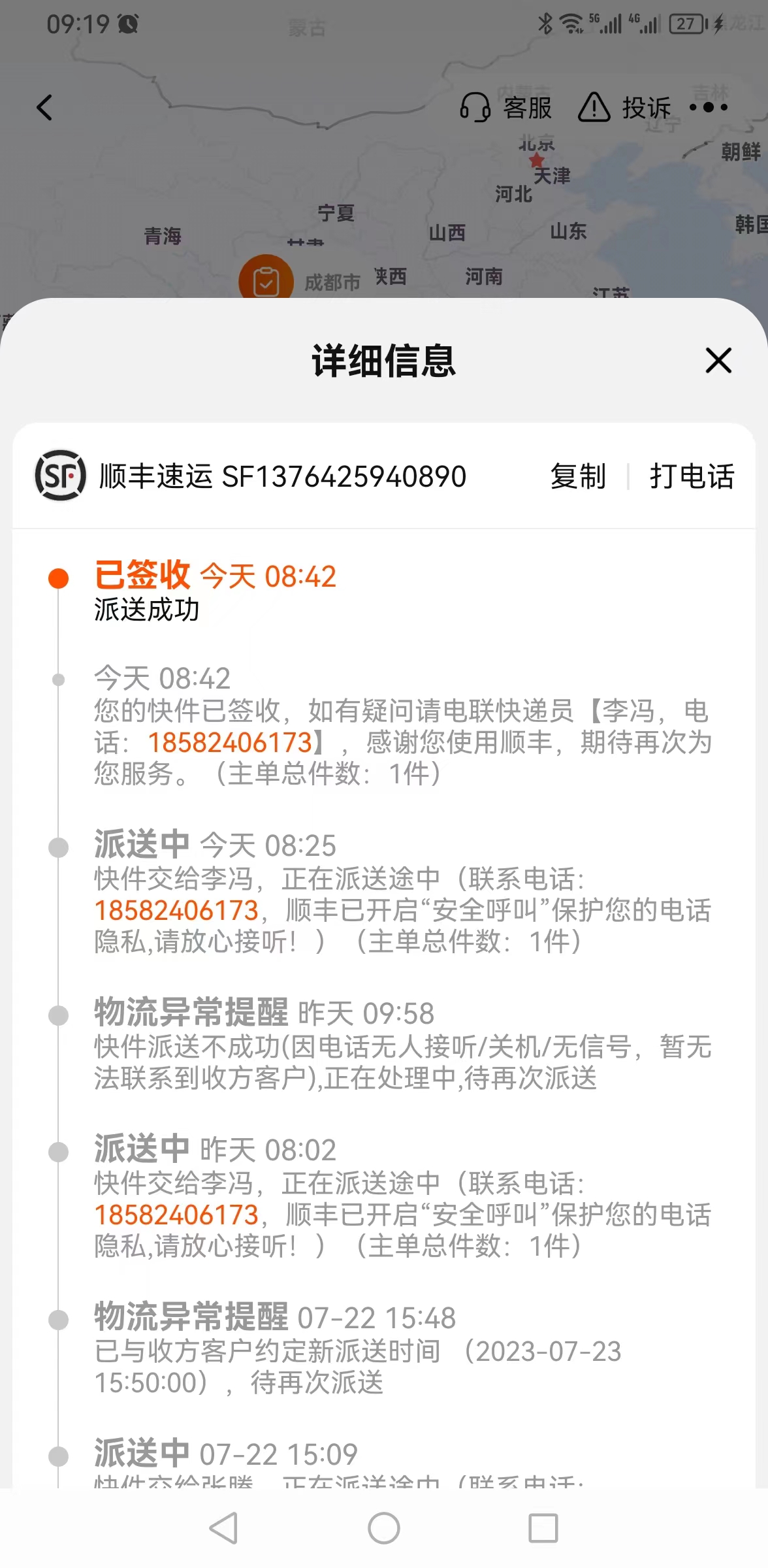Copy the tracking number with 复制
The width and height of the screenshot is (768, 1568).
point(578,476)
